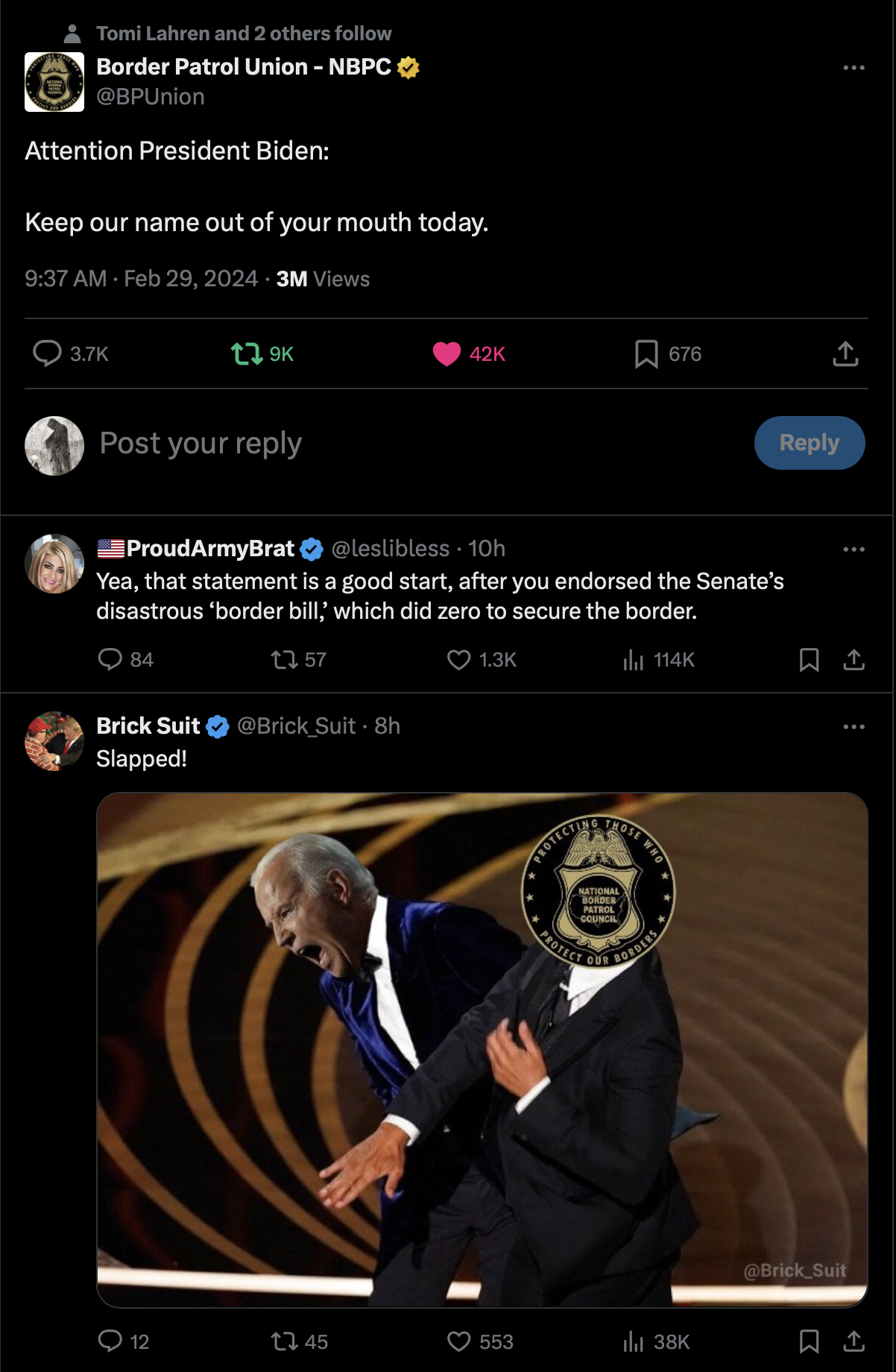Bookmark the Border Patrol Union post
896x1372 pixels.
pos(646,353)
